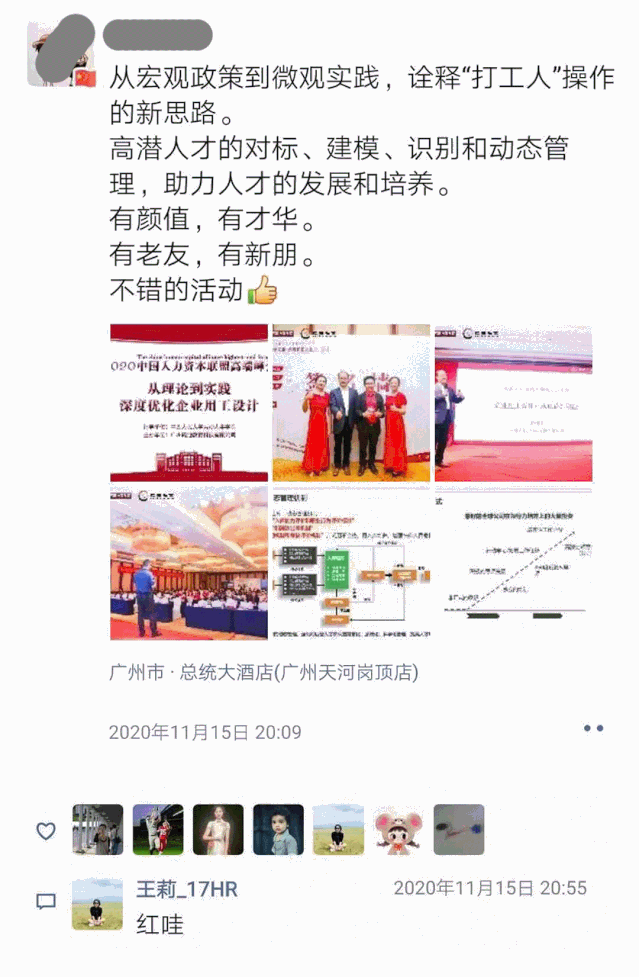639x977 pixels.
Task: Open location 总统大酒店(广州天河岗顶店)
Action: (263, 673)
